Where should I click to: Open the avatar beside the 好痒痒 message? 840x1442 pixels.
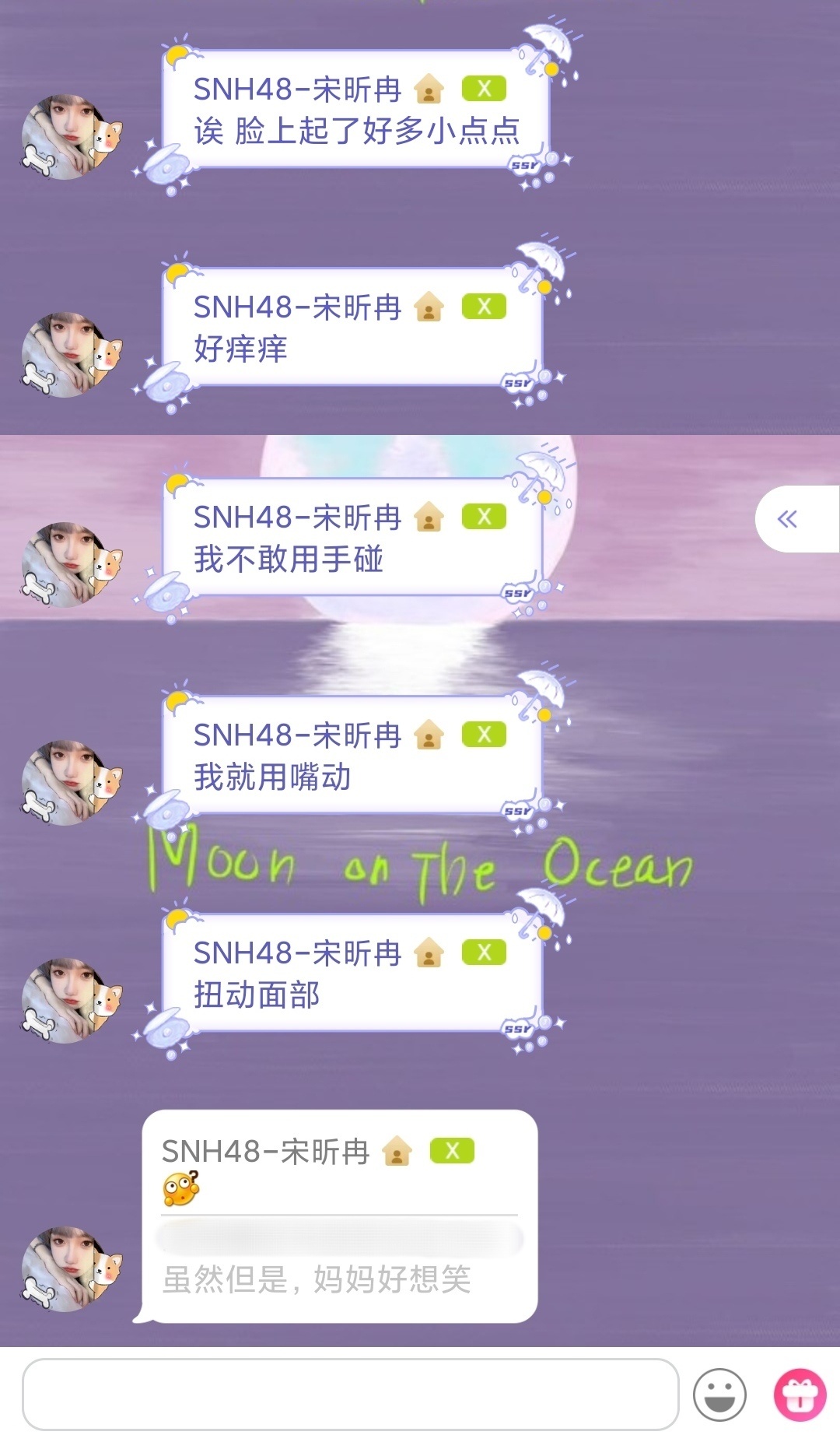coord(71,356)
